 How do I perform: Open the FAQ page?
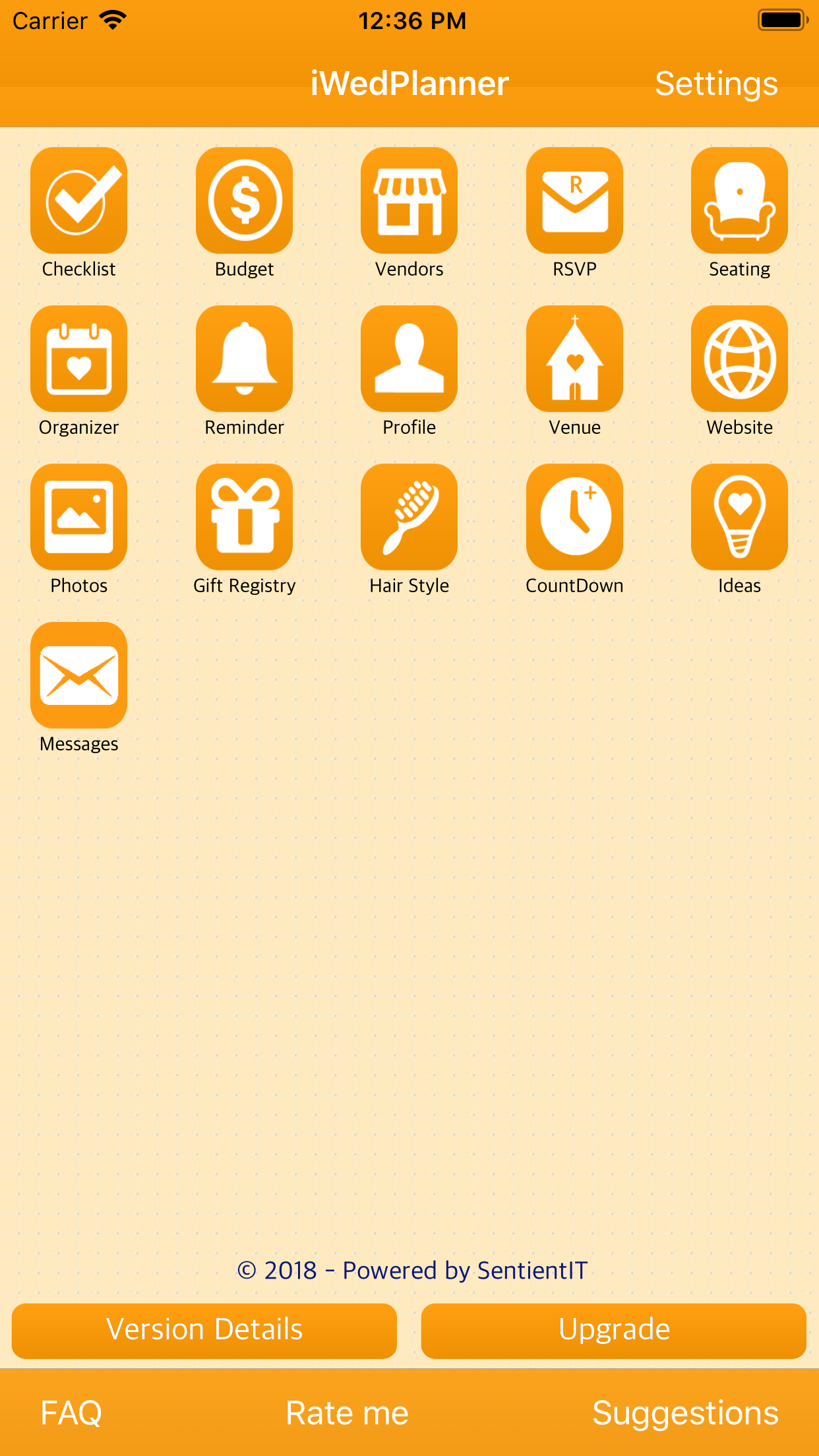tap(71, 1413)
